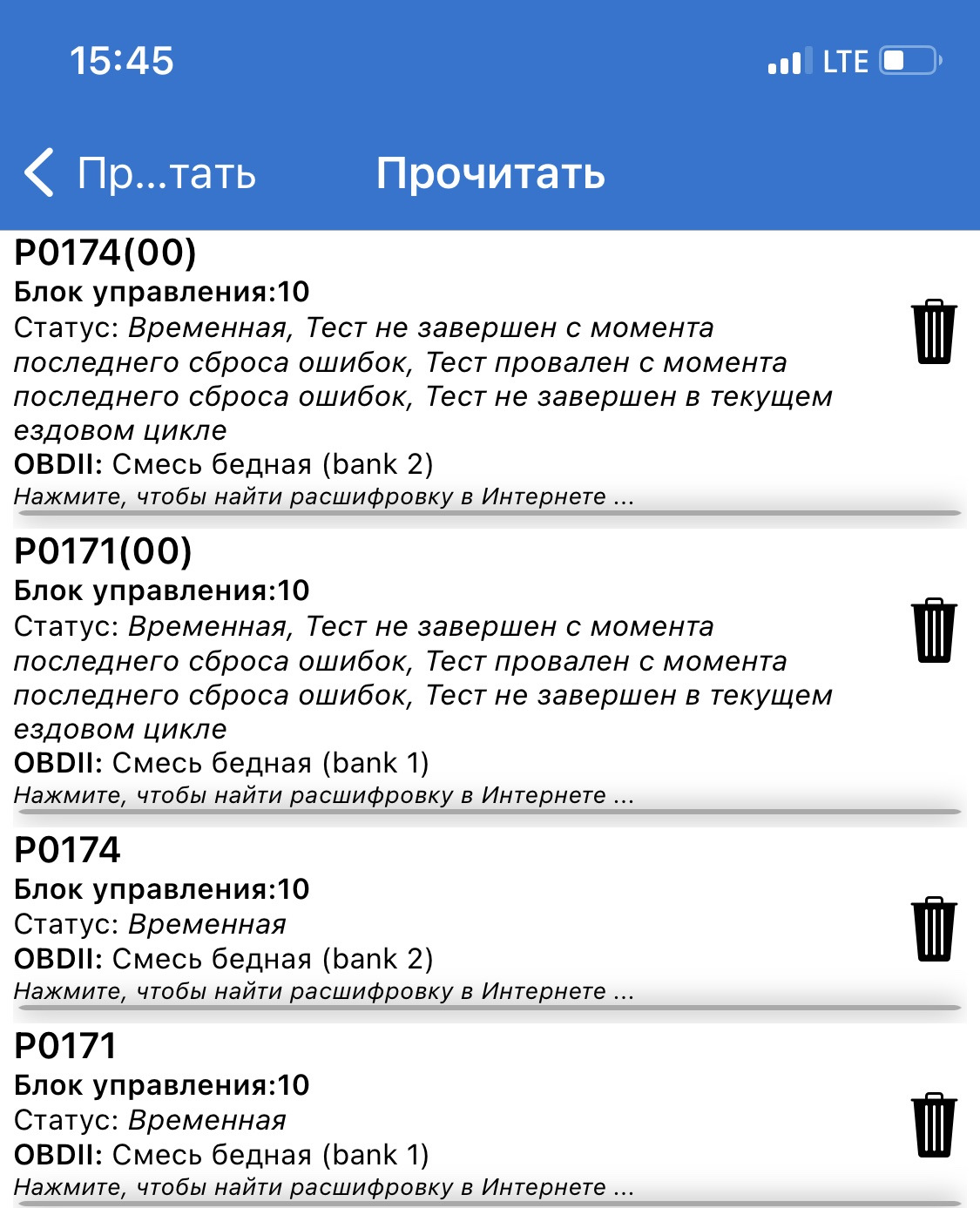Look up P0174(00) description on the Internet
This screenshot has height=1208, width=980.
323,497
